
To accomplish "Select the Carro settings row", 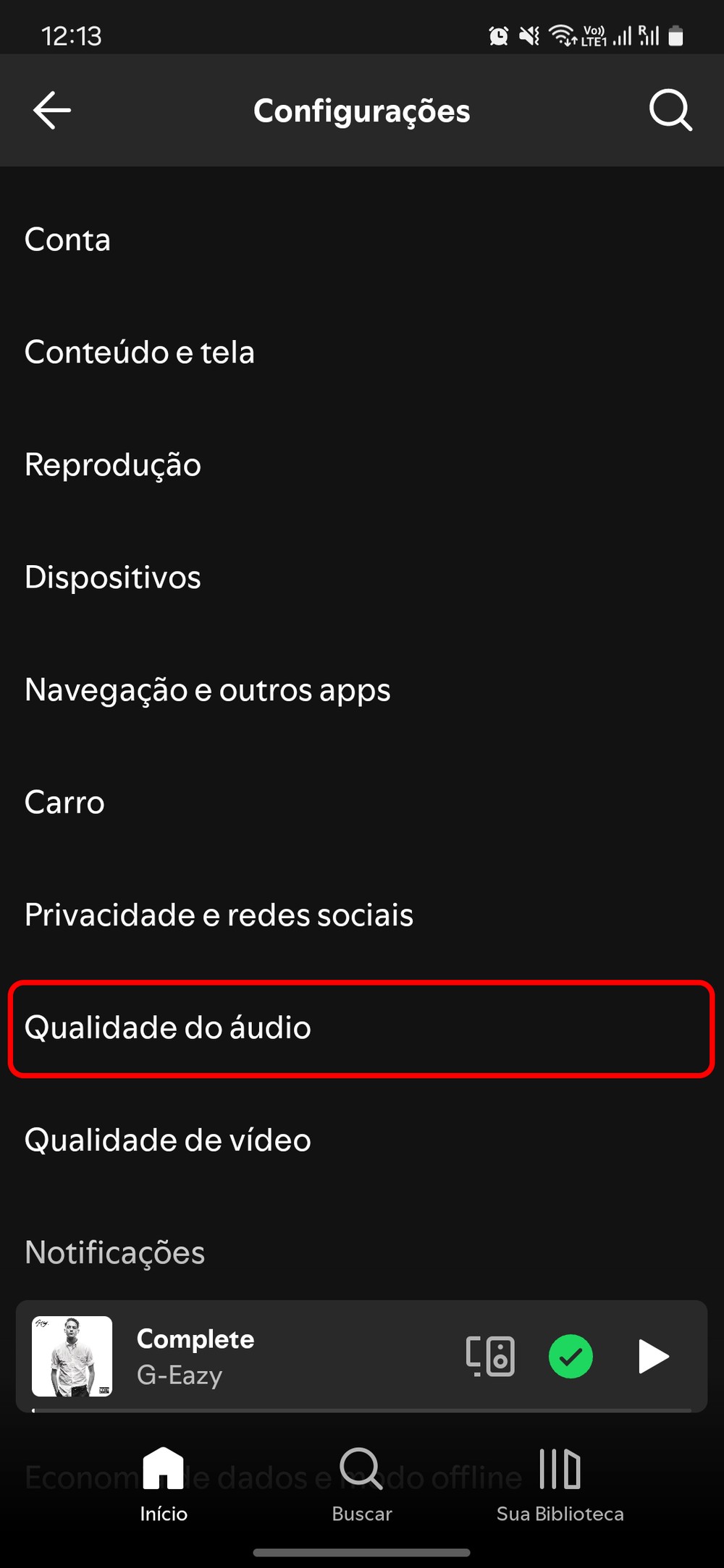I will 64,802.
